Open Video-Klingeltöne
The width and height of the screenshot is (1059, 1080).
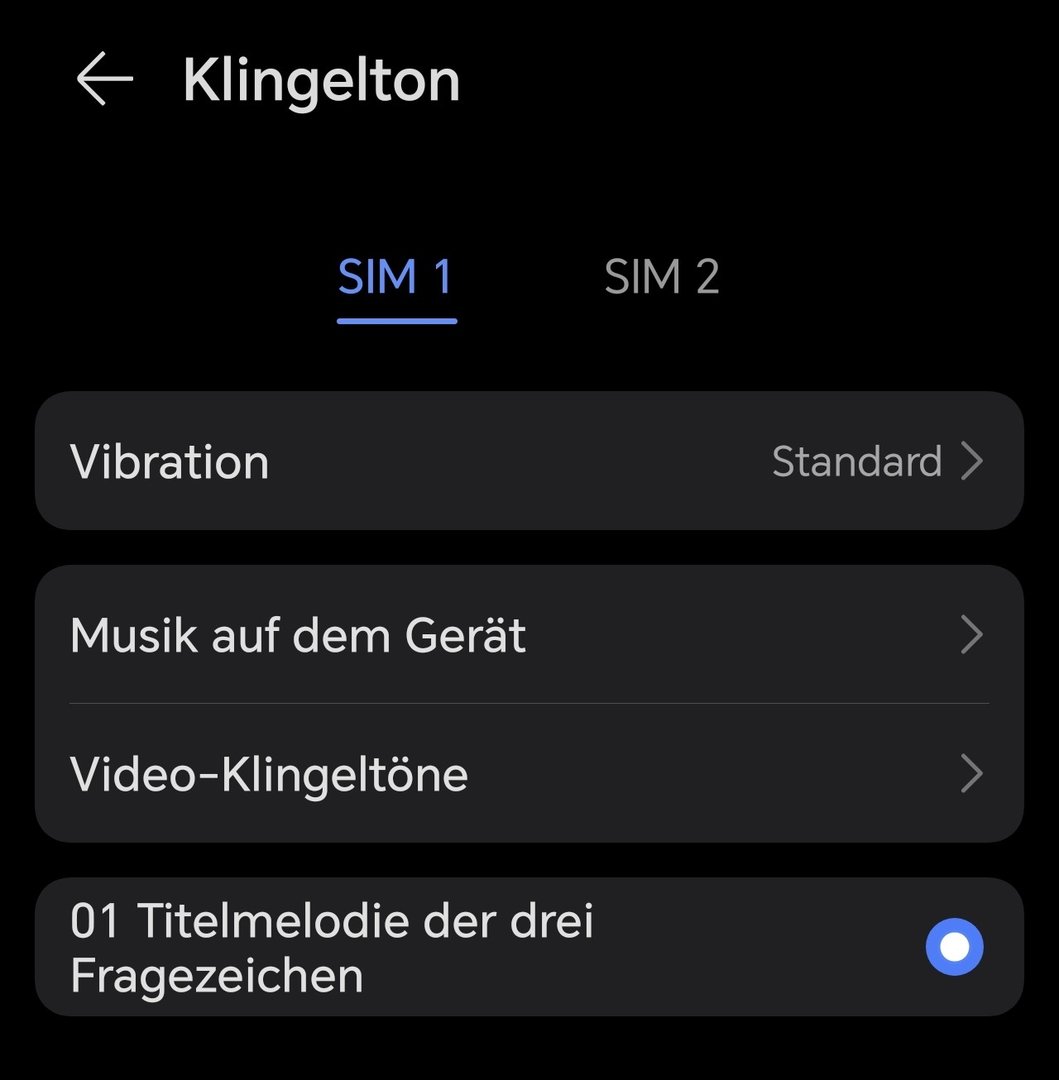point(529,774)
